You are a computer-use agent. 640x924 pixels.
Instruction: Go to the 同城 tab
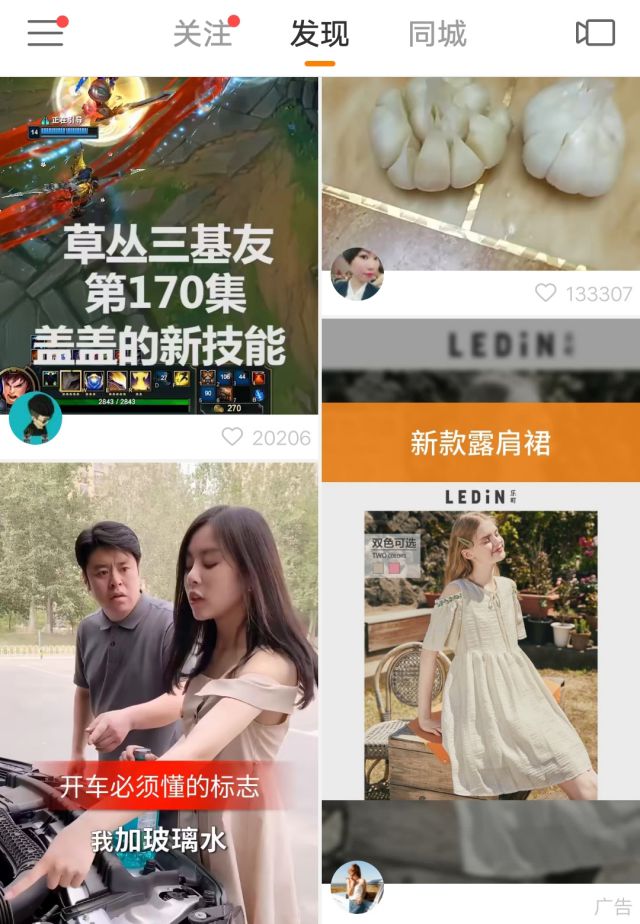[437, 34]
